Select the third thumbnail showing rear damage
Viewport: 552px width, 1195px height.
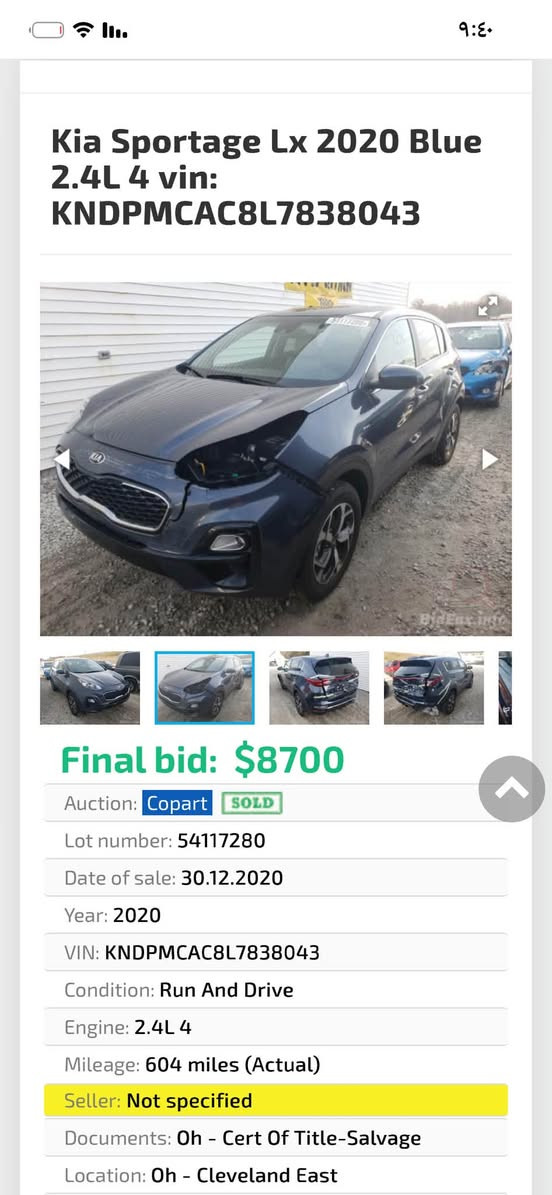(319, 687)
